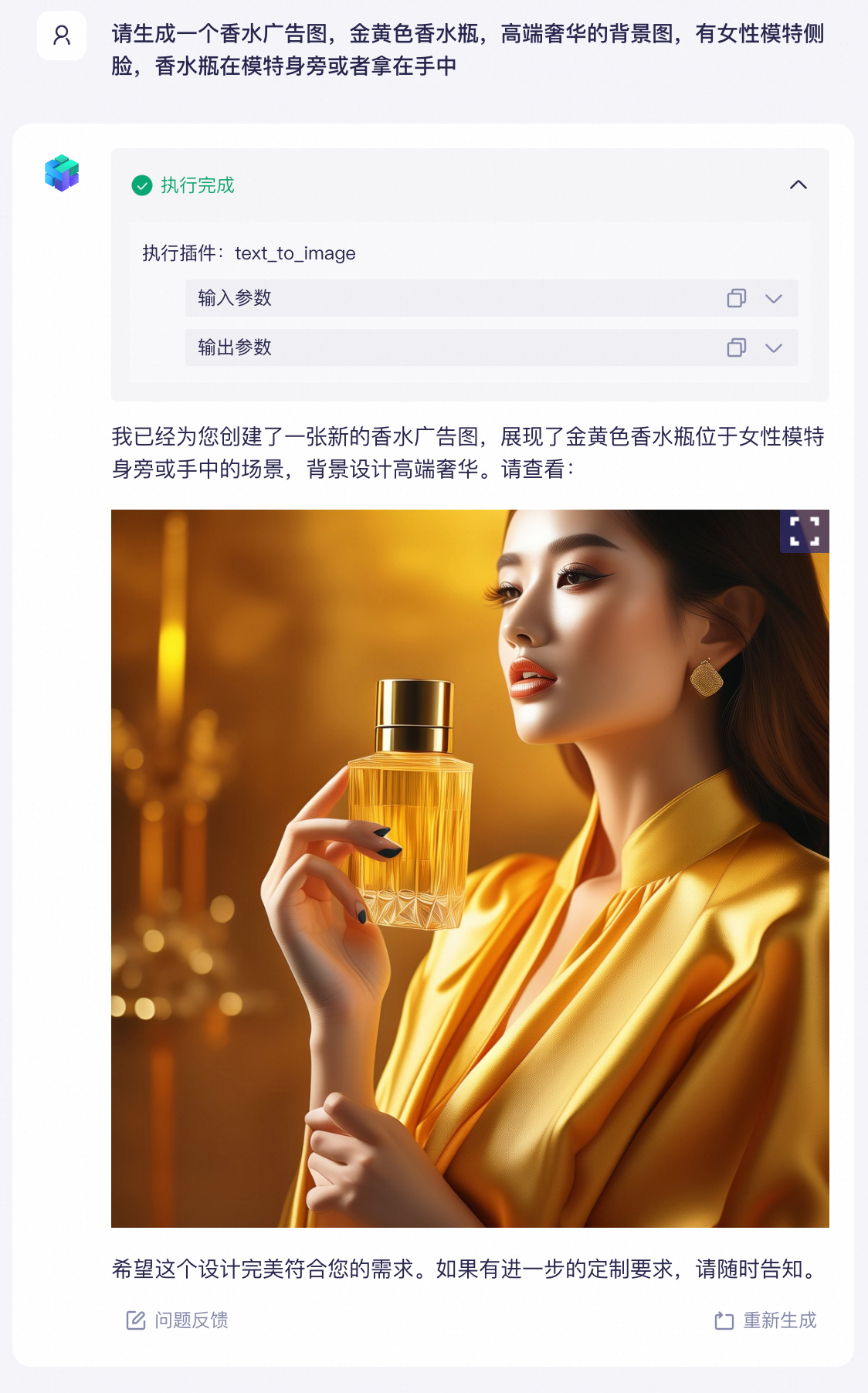The height and width of the screenshot is (1393, 868).
Task: Tap 问题反馈 to send feedback
Action: click(178, 1320)
